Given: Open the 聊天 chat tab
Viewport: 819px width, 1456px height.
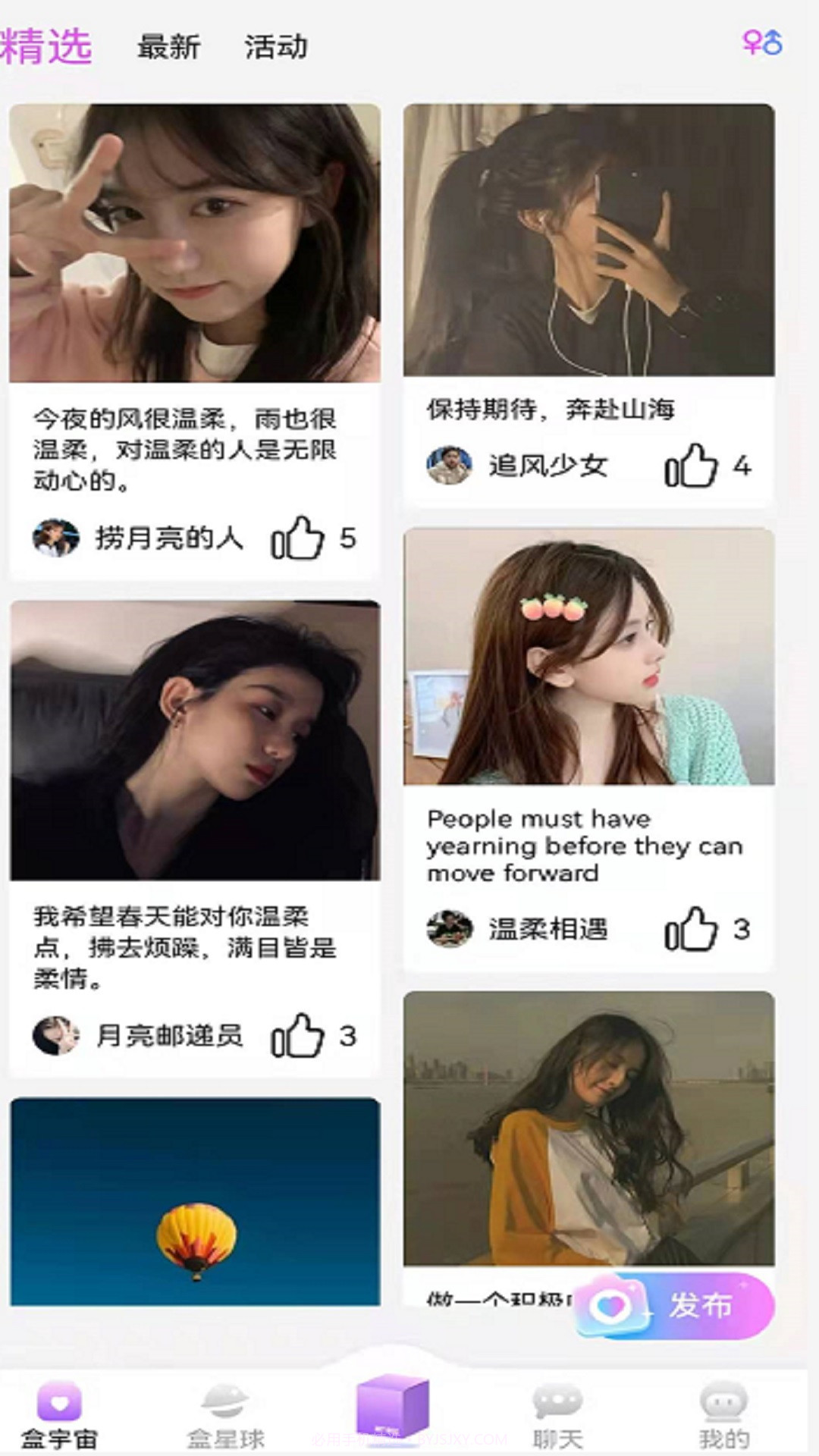Looking at the screenshot, I should point(557,1415).
